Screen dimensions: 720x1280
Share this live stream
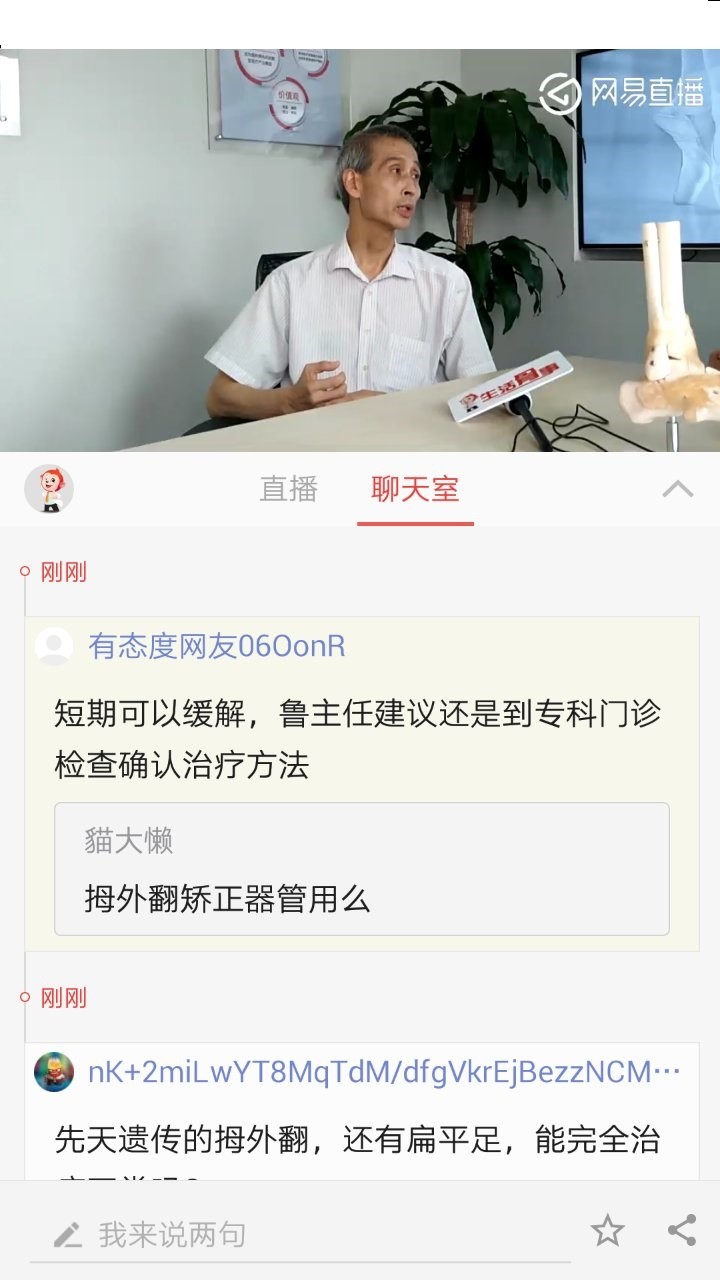681,1231
